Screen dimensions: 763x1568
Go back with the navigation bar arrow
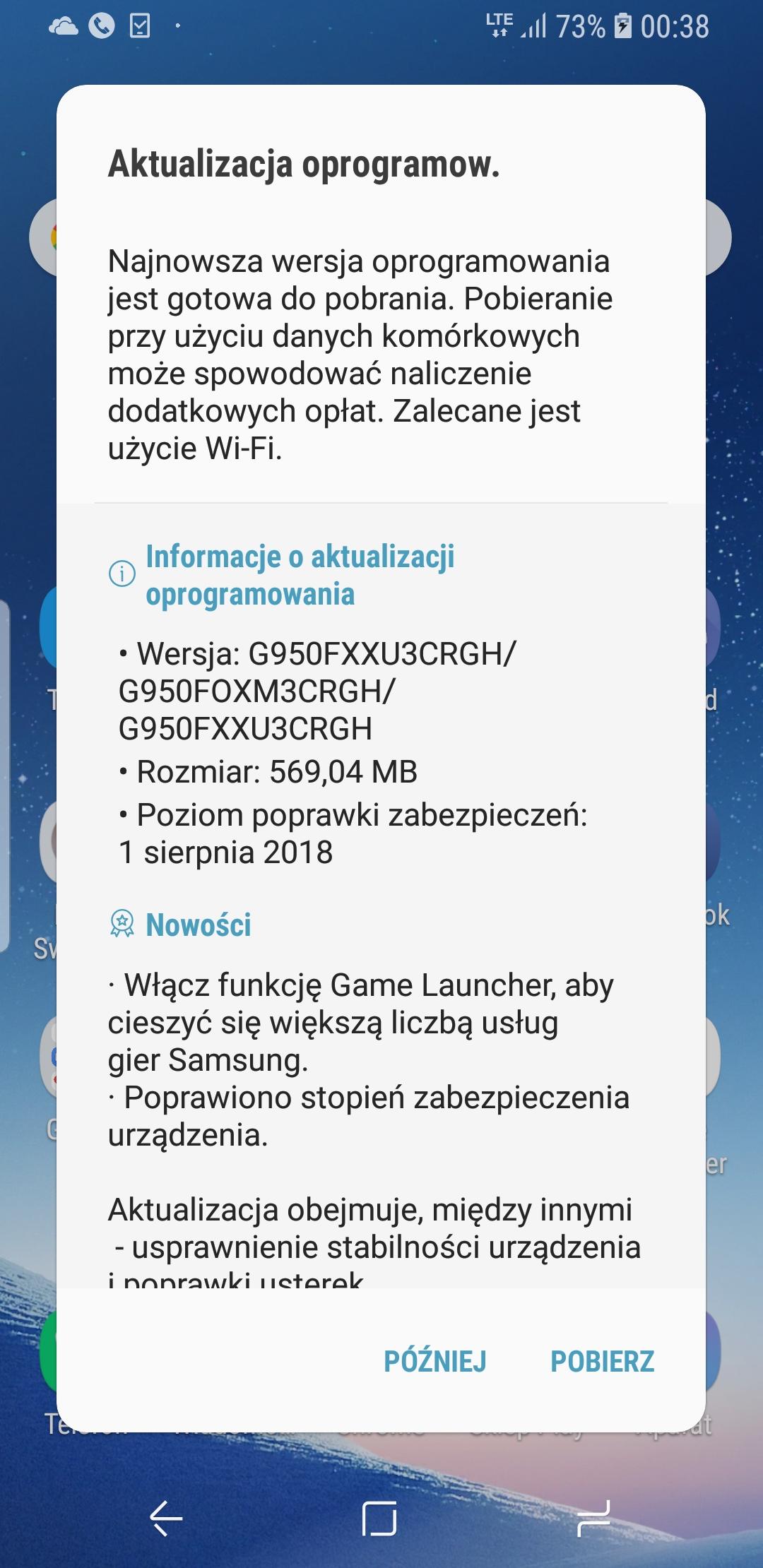(166, 1519)
